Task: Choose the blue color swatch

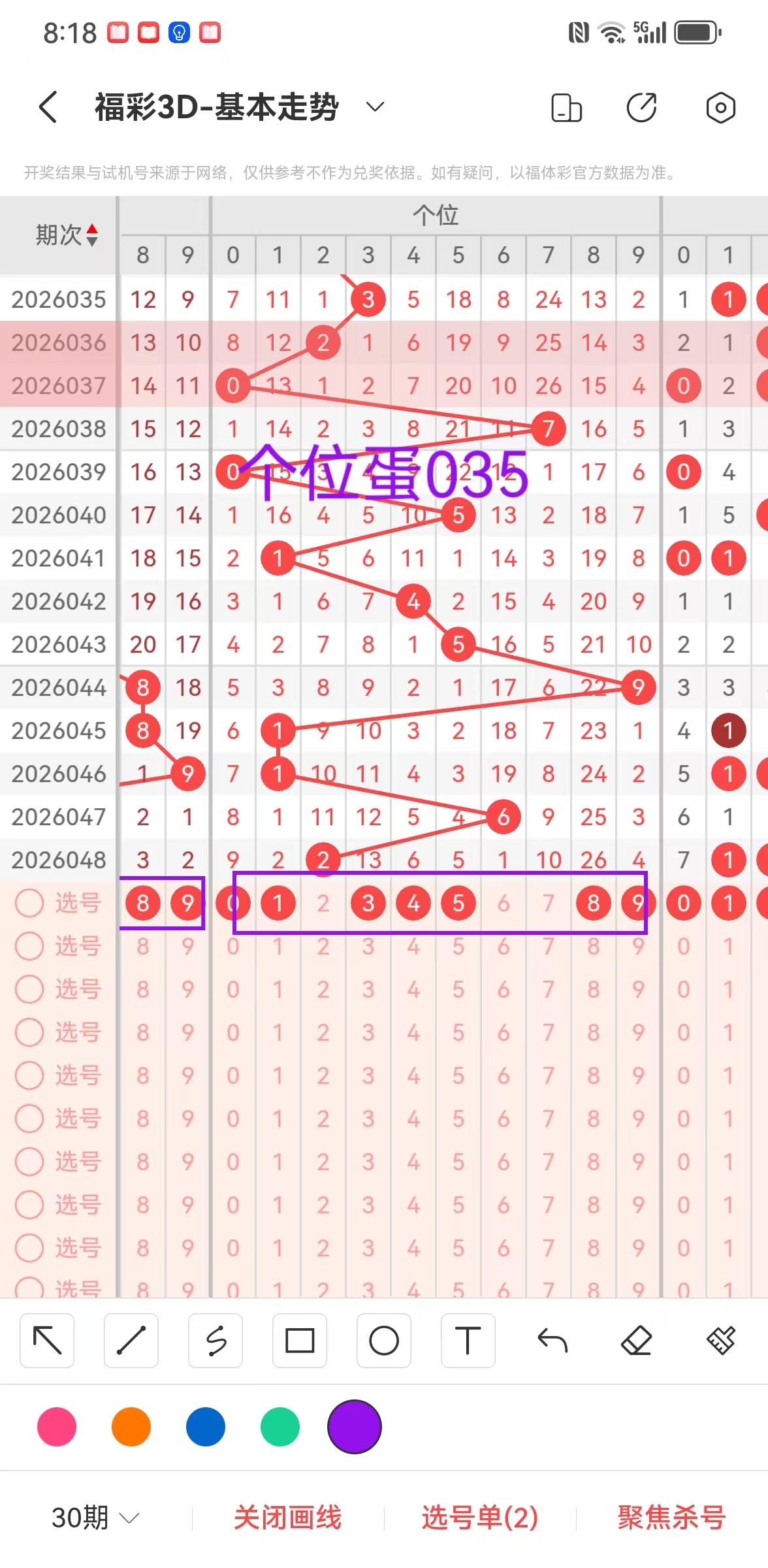Action: [x=206, y=1427]
